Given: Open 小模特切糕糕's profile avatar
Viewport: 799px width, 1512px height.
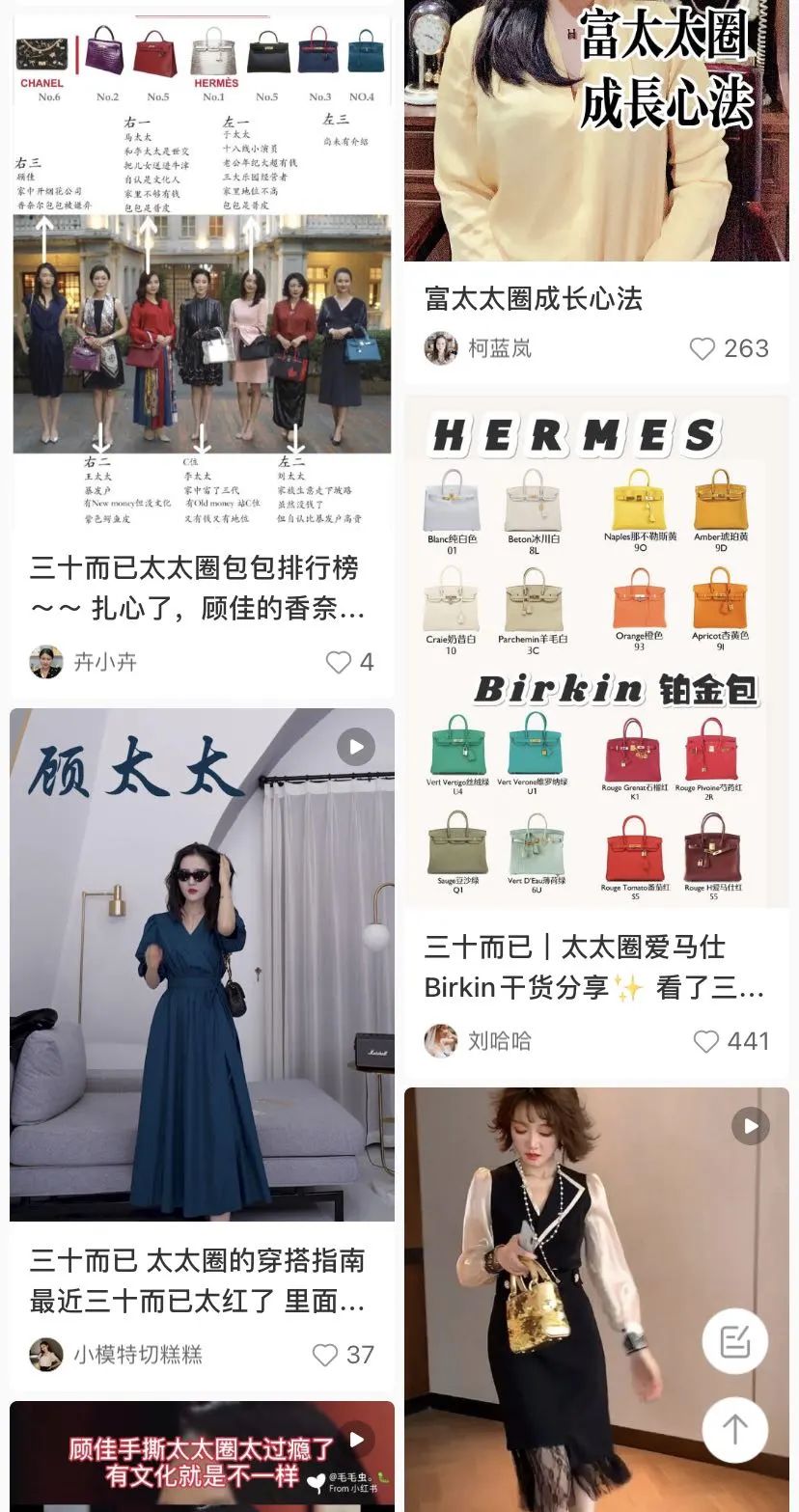Looking at the screenshot, I should point(45,1355).
